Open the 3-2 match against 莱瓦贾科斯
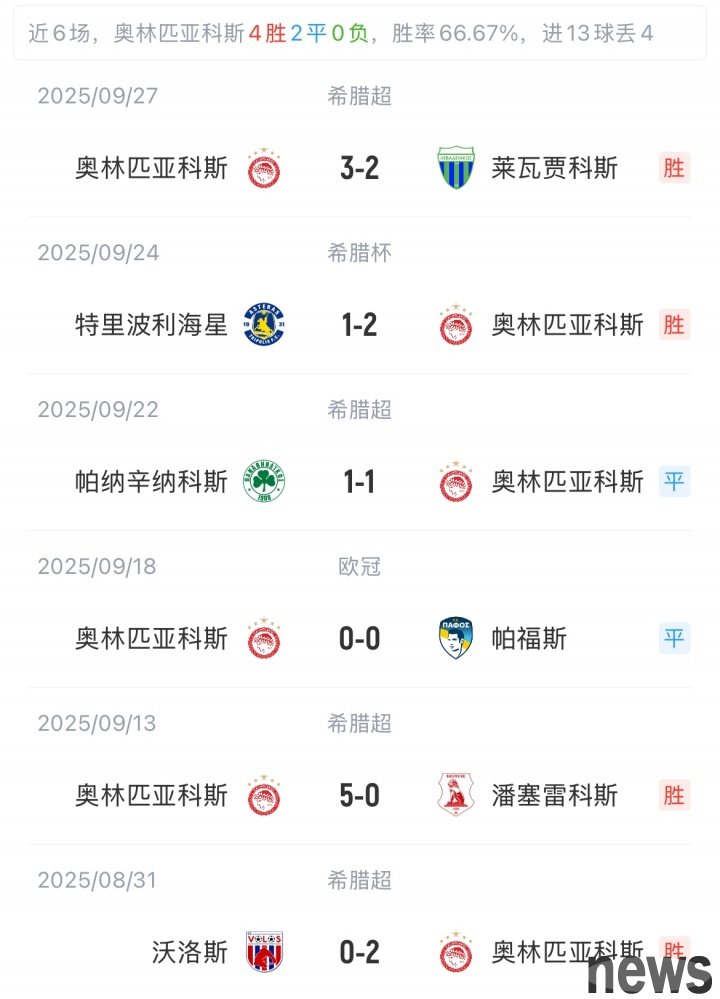The image size is (720, 999). tap(359, 168)
